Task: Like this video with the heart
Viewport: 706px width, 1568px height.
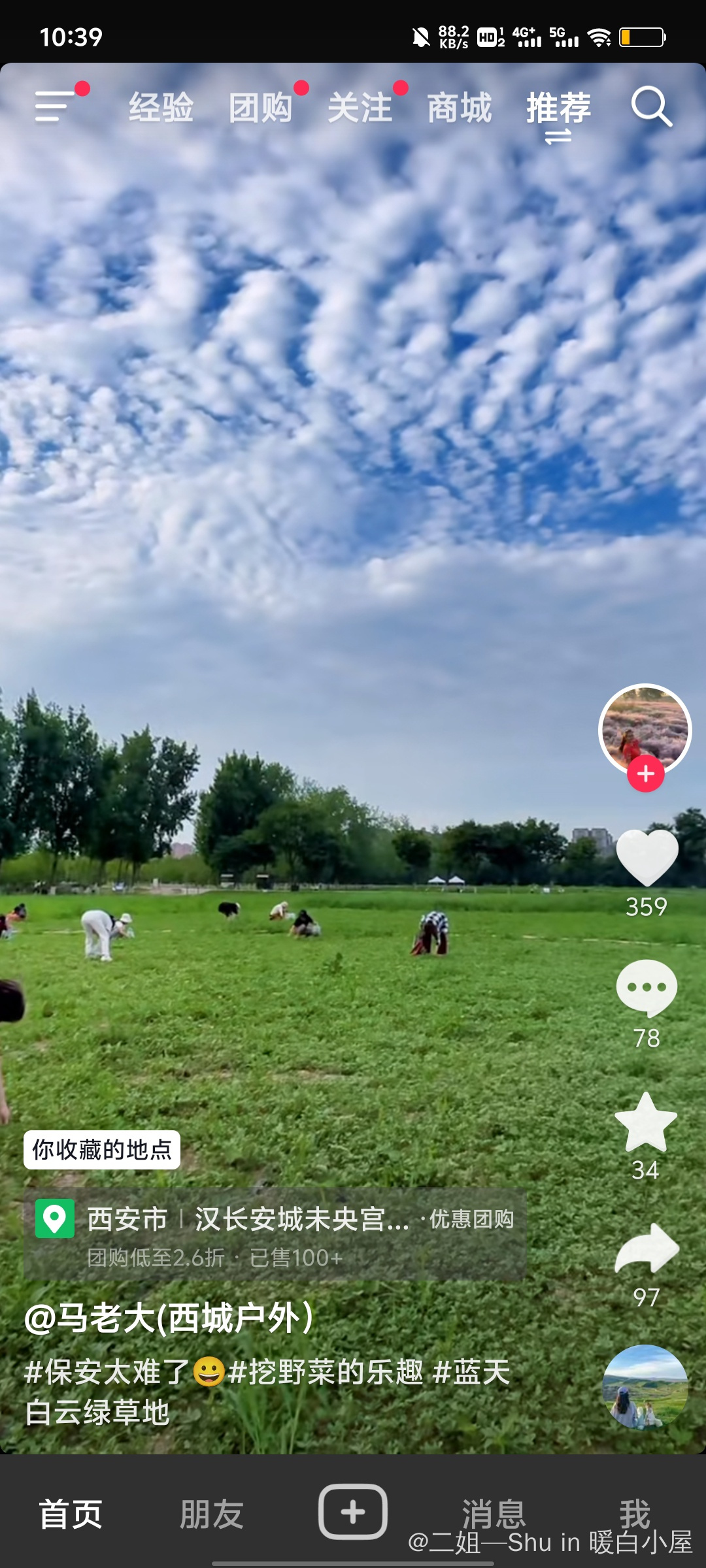Action: click(647, 857)
